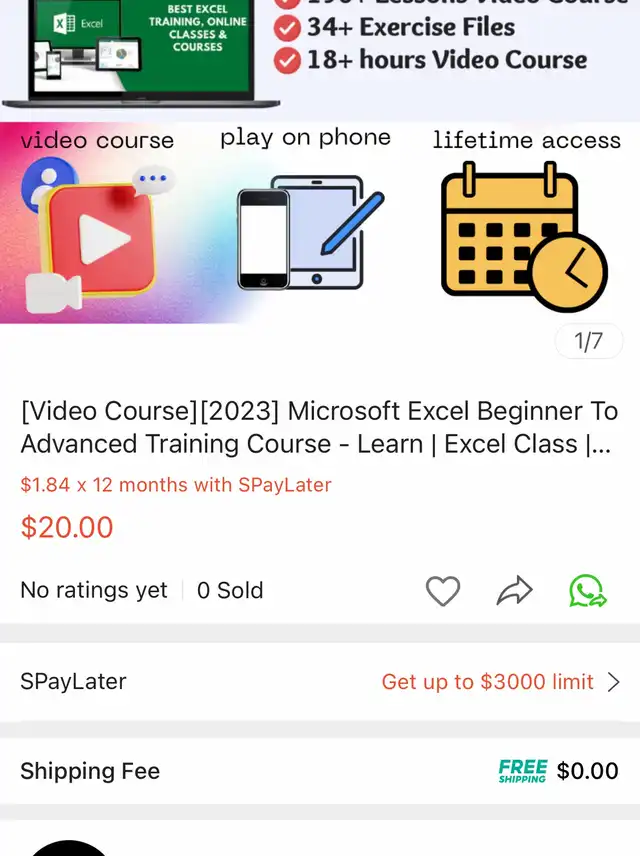Add this Excel course to favorites
This screenshot has width=640, height=856.
(x=443, y=591)
